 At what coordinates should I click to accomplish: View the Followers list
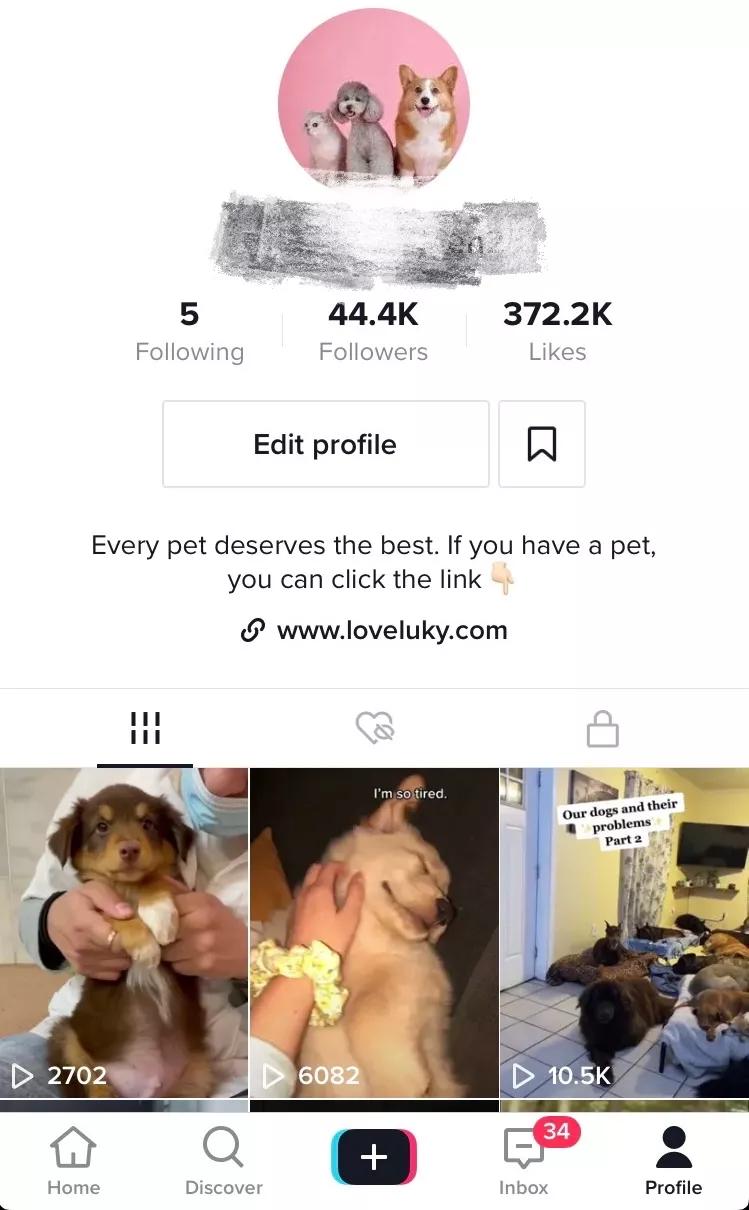coord(373,332)
